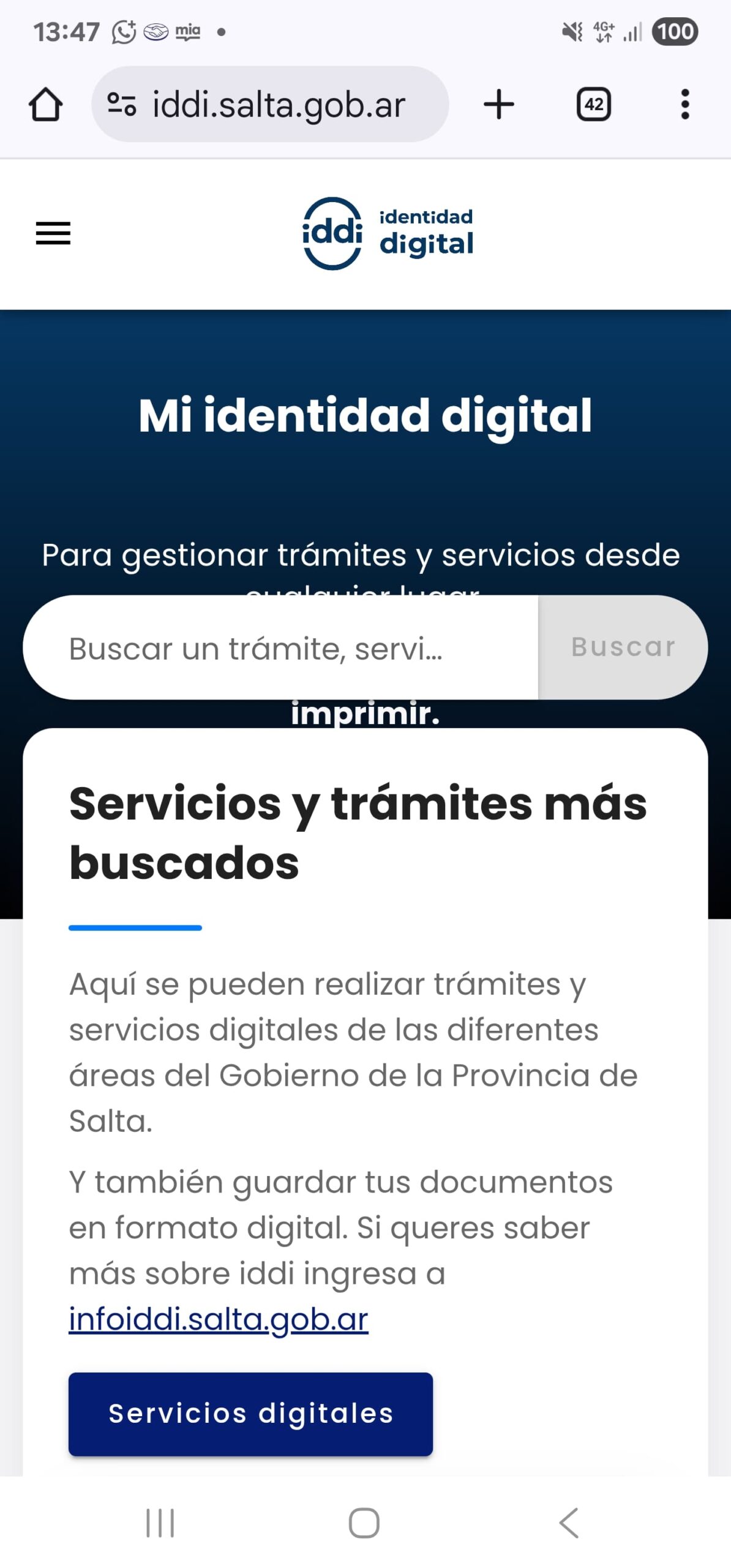731x1568 pixels.
Task: Open a new browser tab
Action: tap(499, 105)
